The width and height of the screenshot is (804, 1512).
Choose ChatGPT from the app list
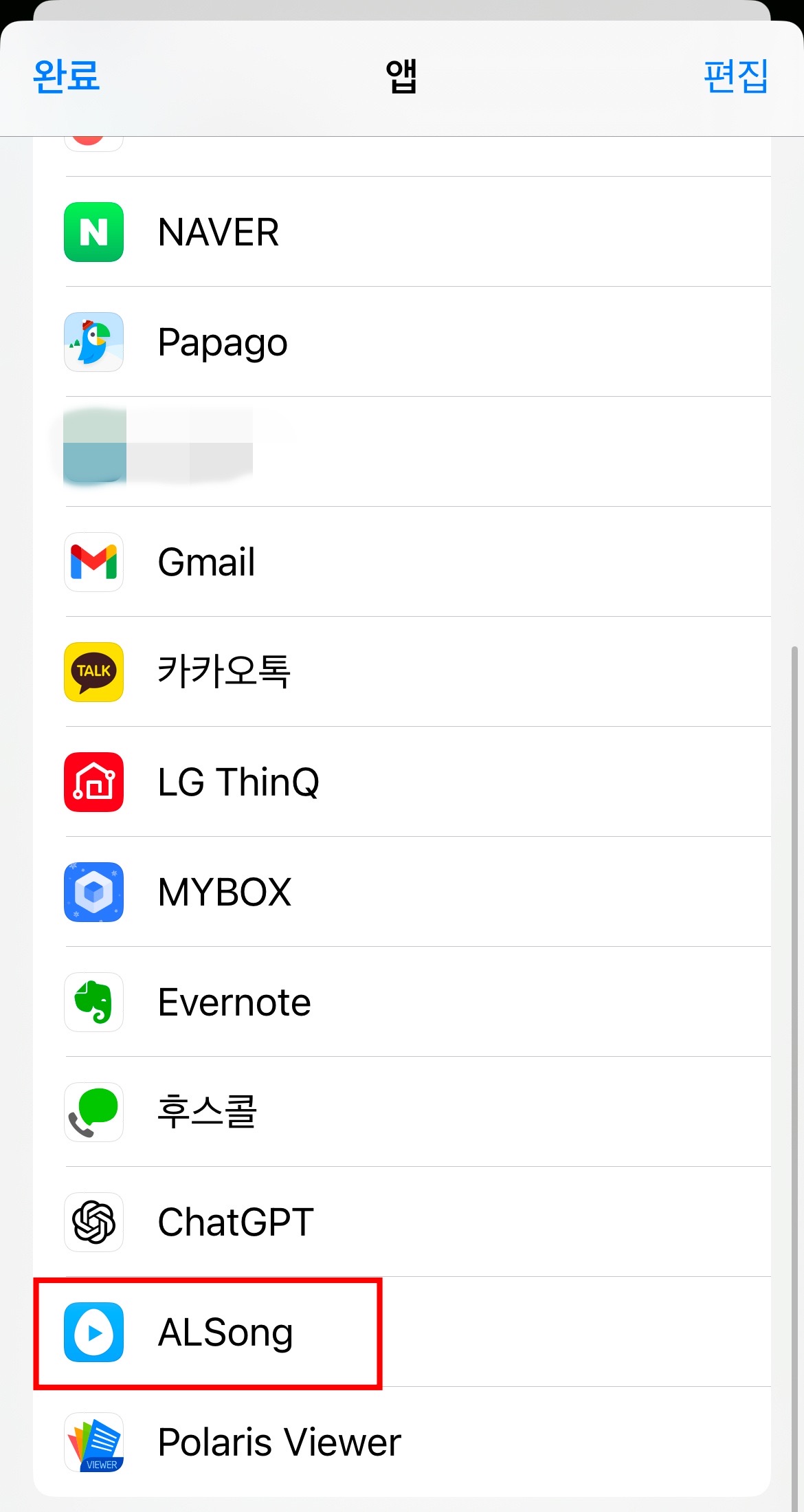coord(235,1222)
